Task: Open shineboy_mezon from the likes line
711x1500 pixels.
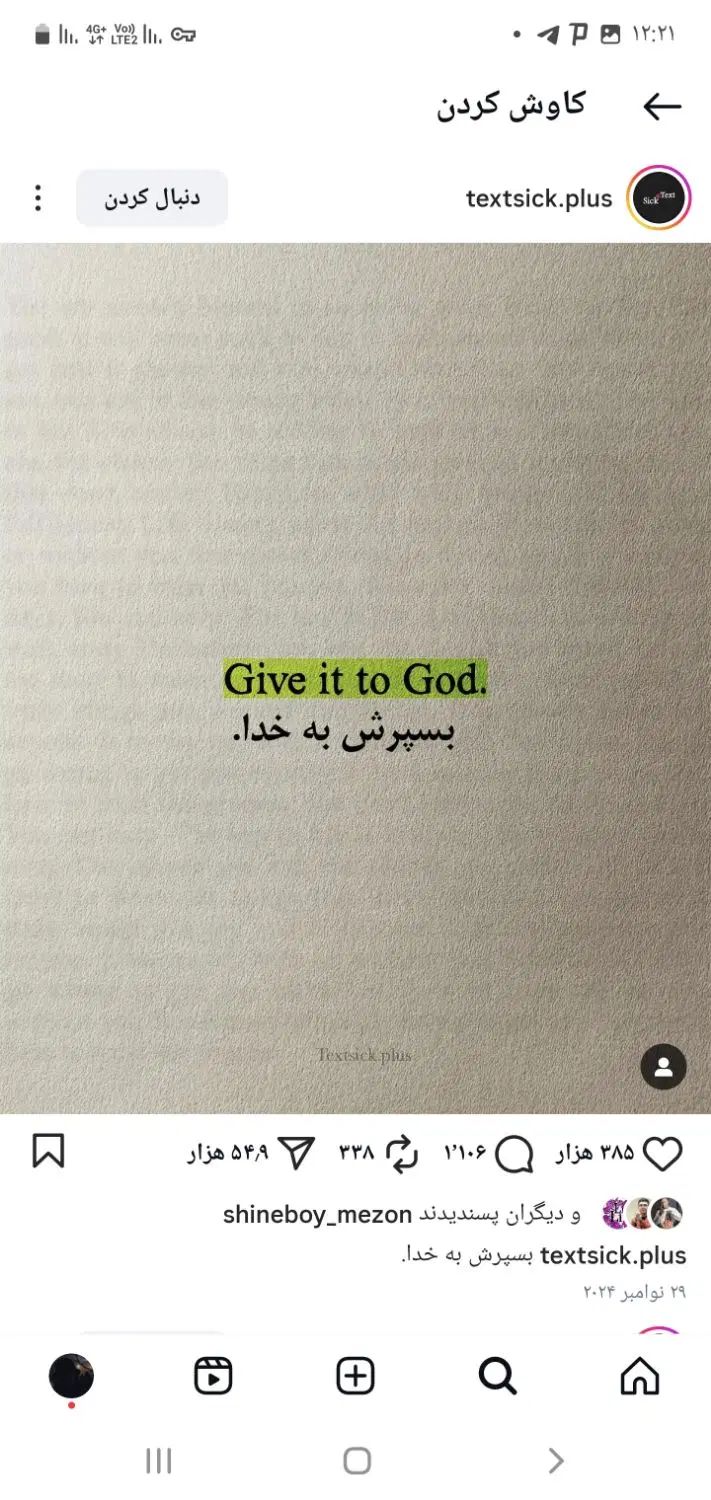Action: [317, 1215]
